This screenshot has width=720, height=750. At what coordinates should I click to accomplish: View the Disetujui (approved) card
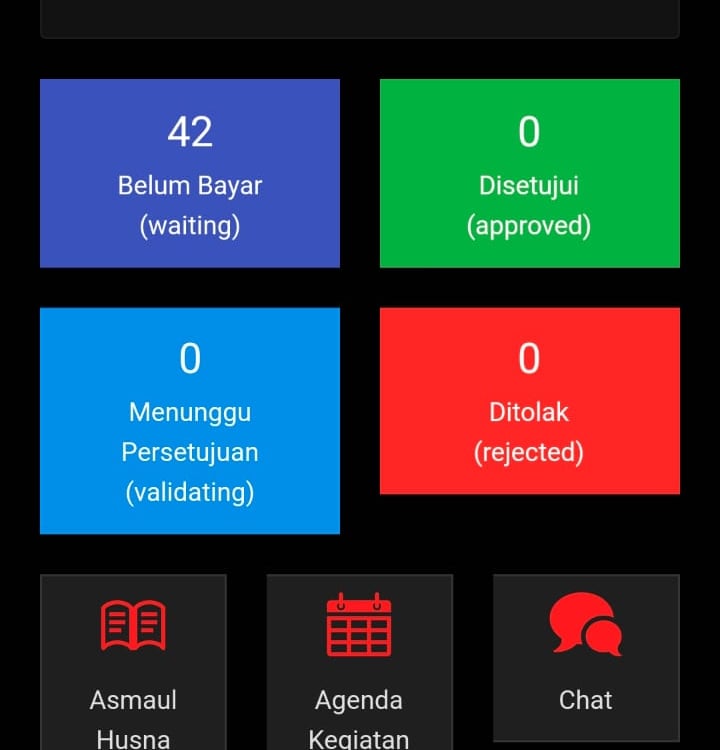pos(529,174)
